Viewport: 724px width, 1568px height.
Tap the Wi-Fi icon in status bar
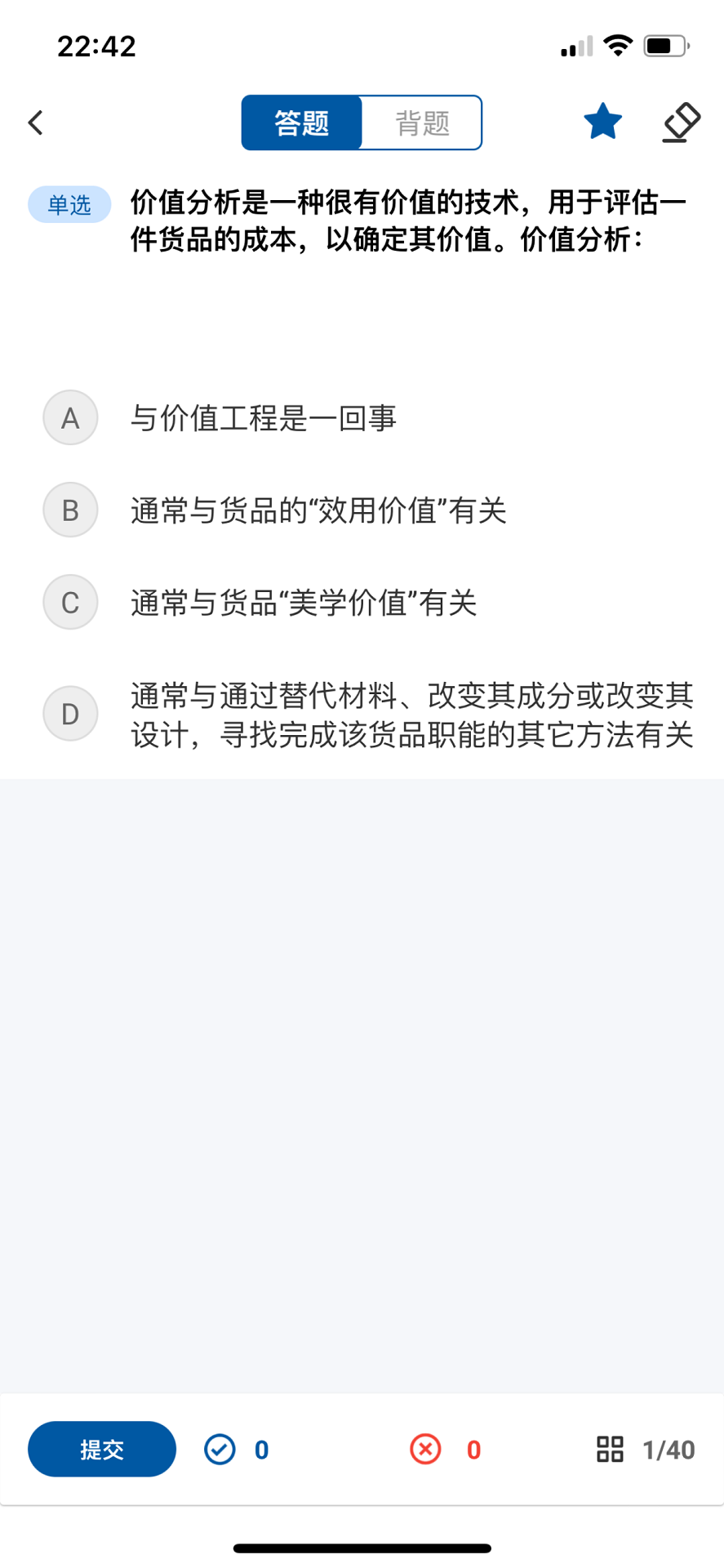coord(620,47)
